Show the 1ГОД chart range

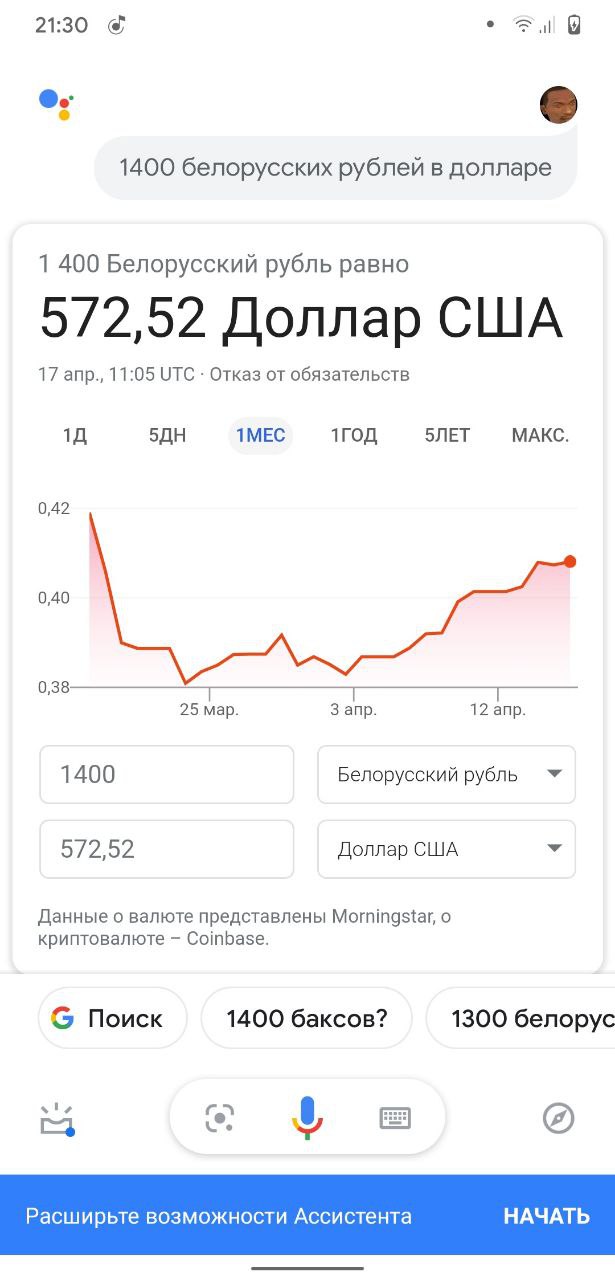coord(354,435)
